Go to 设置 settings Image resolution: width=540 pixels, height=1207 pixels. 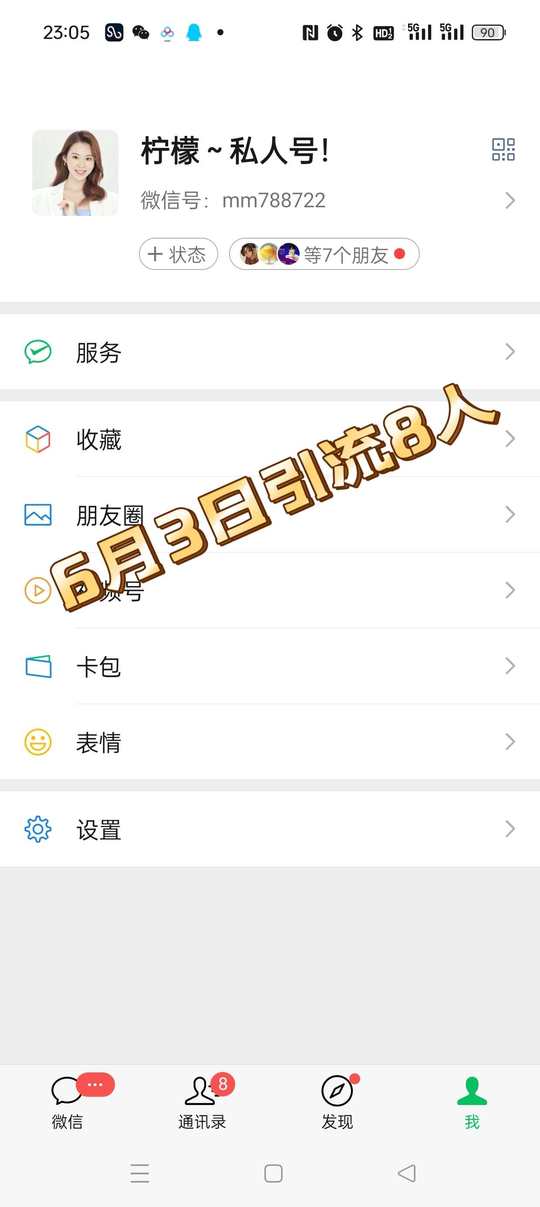tap(270, 829)
